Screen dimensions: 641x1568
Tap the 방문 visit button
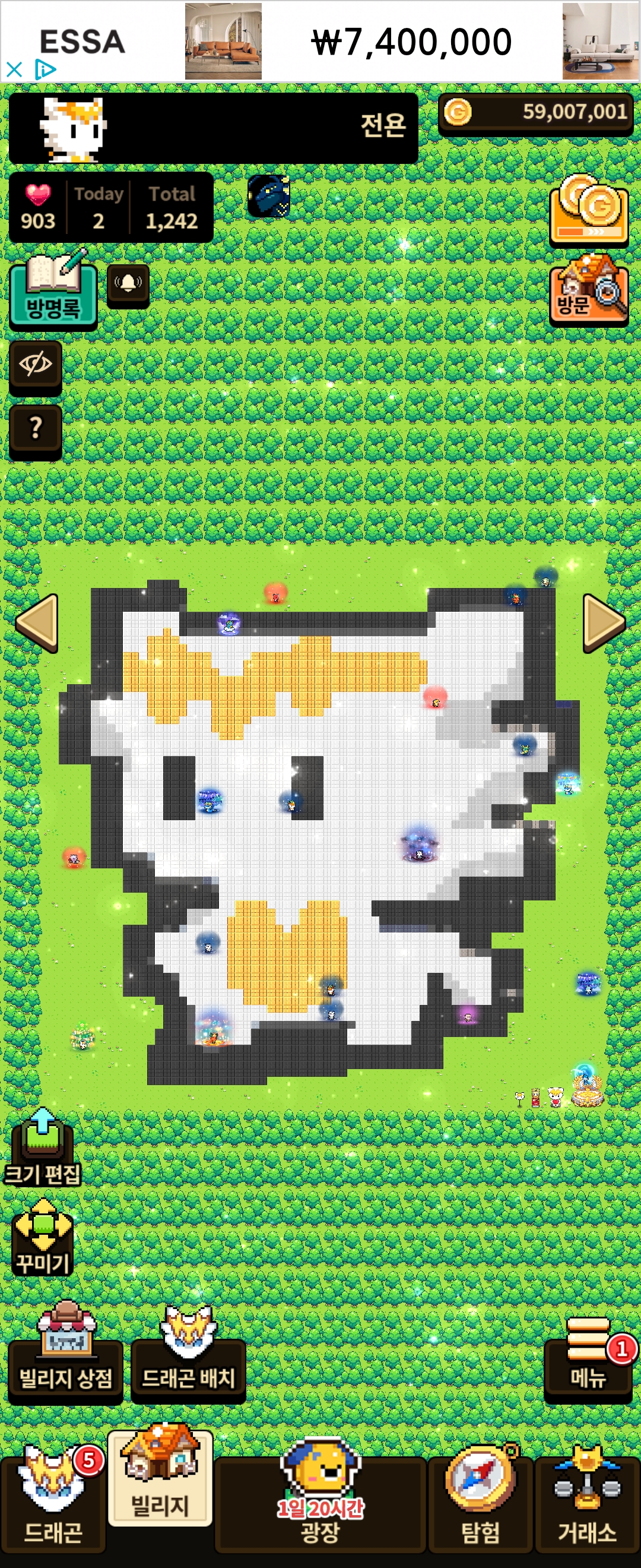(x=588, y=290)
